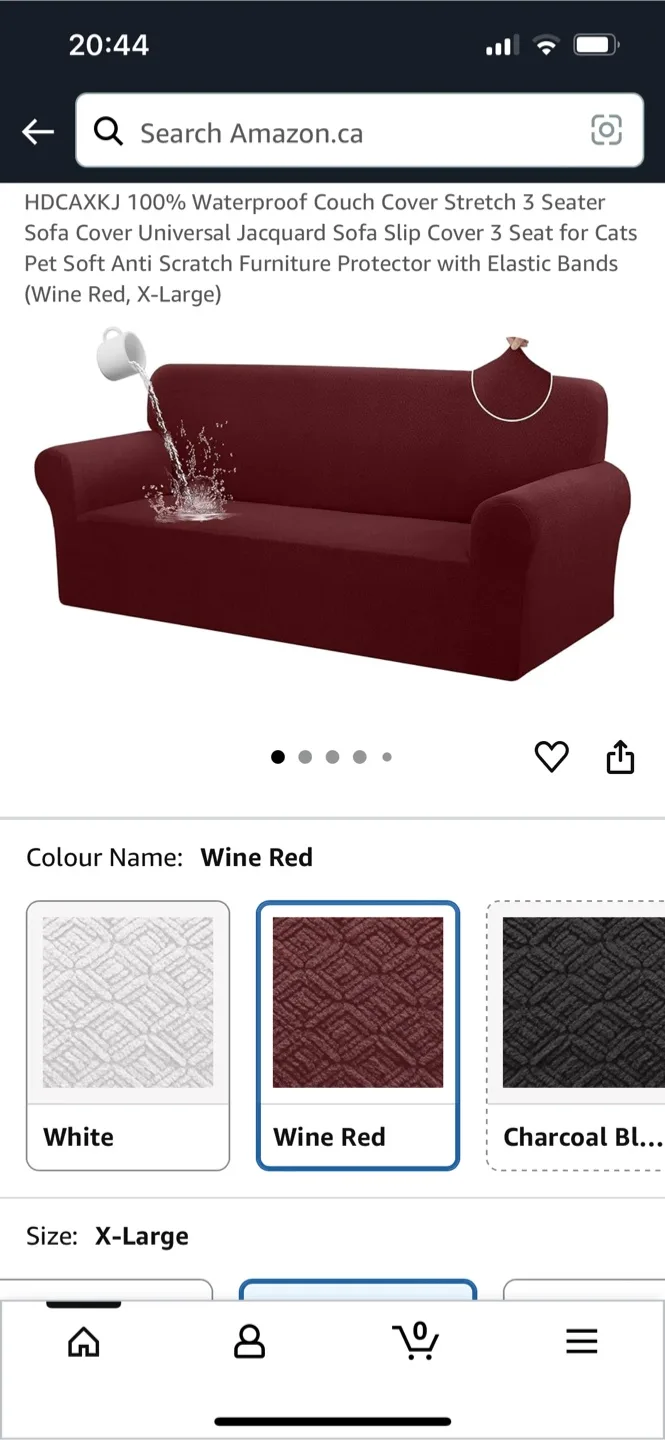Image resolution: width=665 pixels, height=1440 pixels.
Task: Tap the image page indicator dots
Action: pos(332,757)
